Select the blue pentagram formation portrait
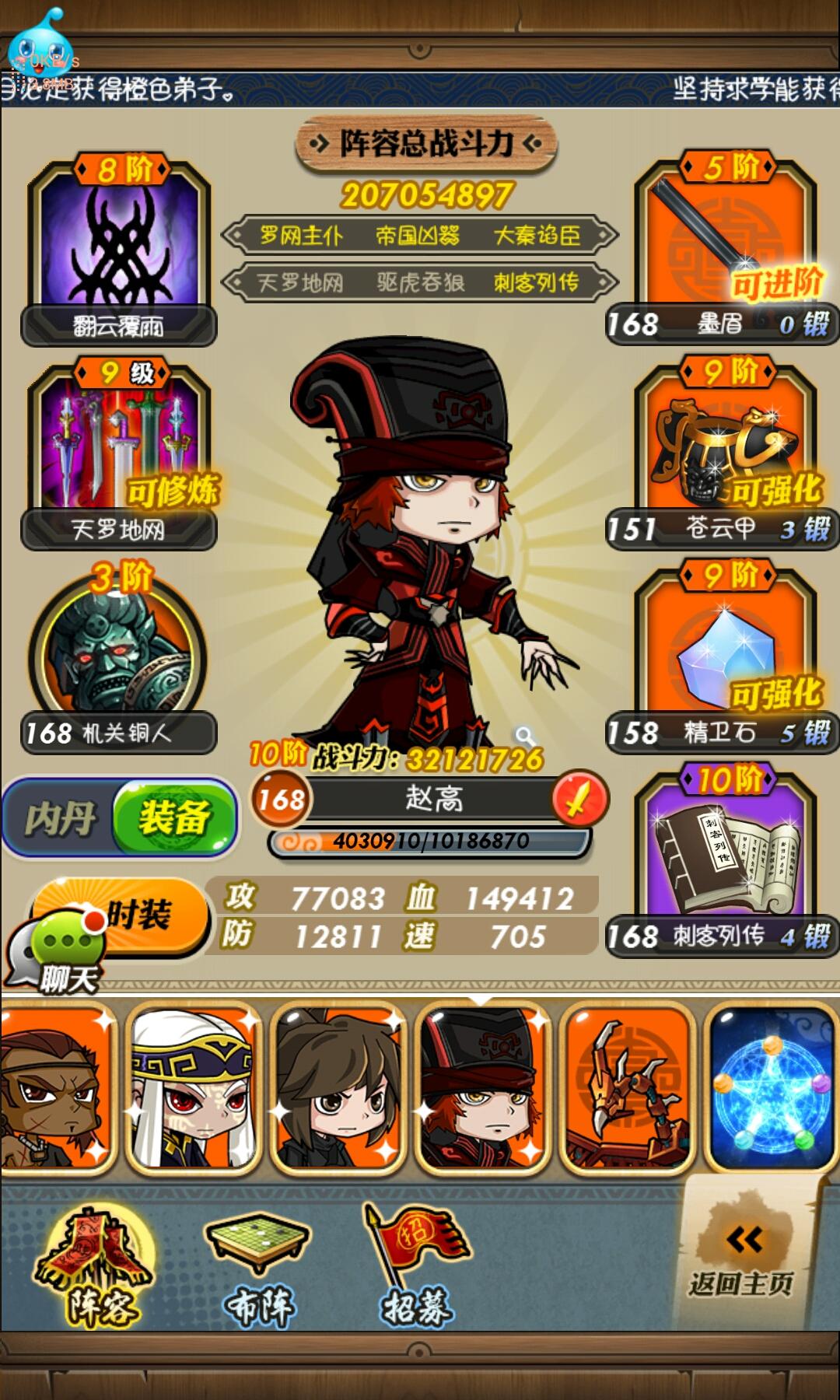840x1400 pixels. tap(770, 1089)
